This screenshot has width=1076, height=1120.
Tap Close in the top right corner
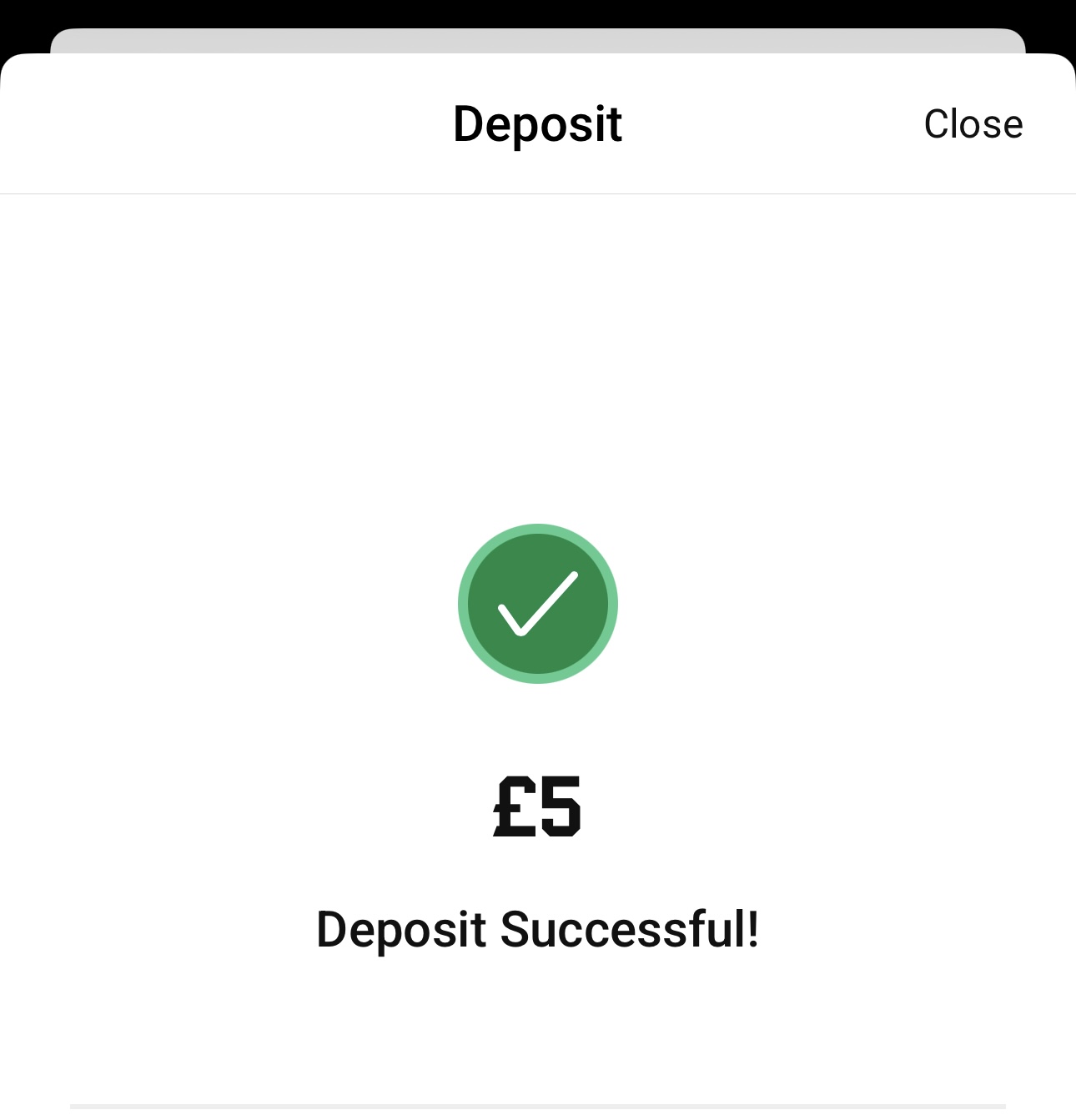coord(973,123)
